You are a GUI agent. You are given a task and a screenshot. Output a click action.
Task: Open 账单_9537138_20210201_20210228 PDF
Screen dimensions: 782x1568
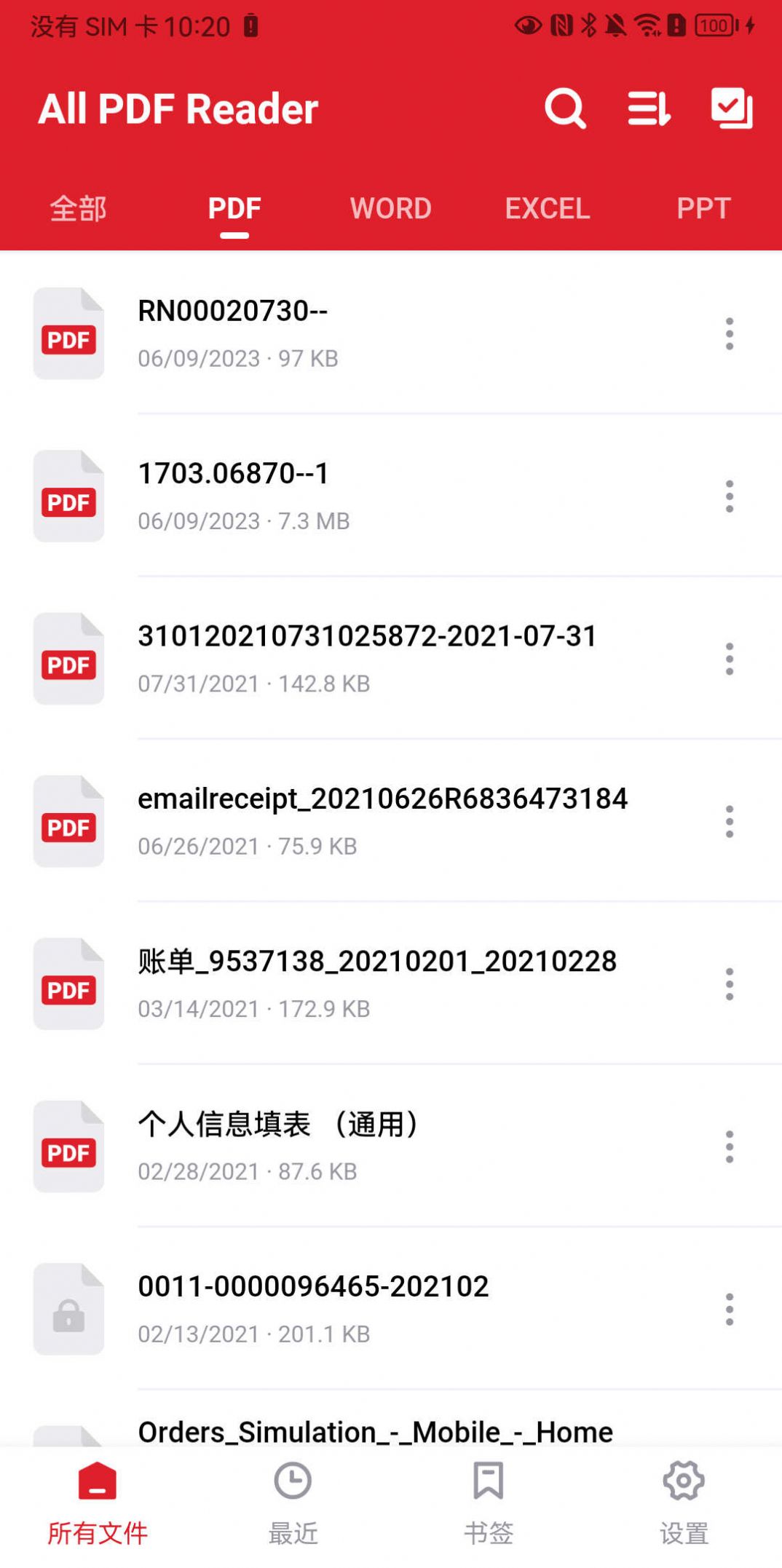(377, 983)
